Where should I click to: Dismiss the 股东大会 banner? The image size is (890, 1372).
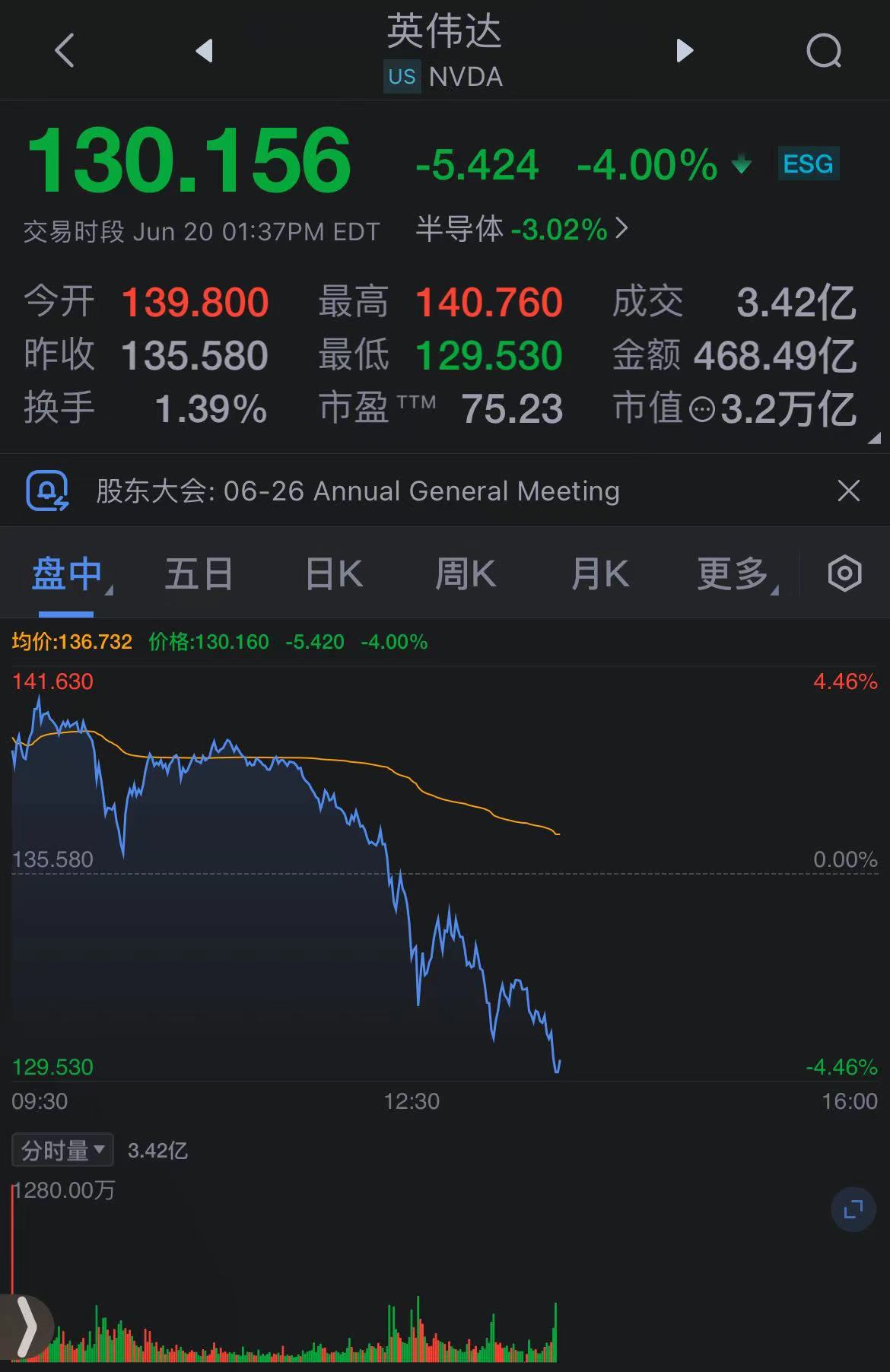tap(848, 491)
